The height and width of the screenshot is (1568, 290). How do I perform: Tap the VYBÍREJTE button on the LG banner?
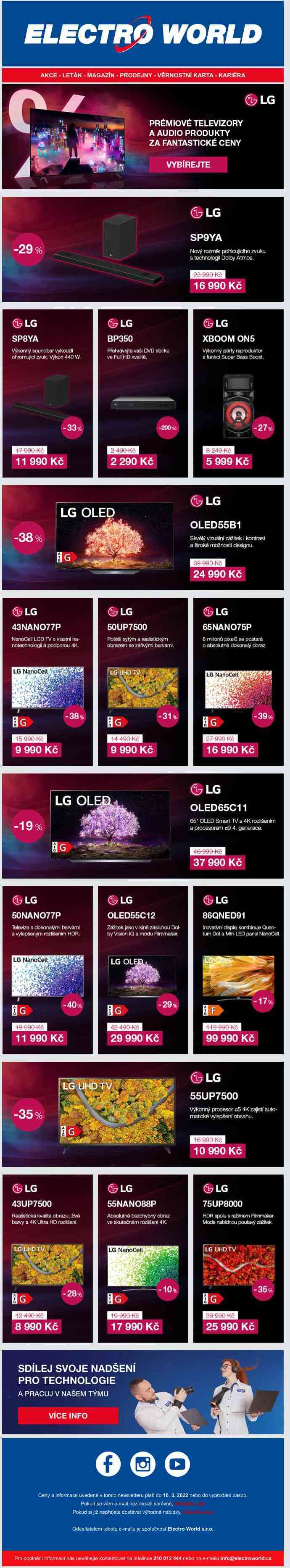pyautogui.click(x=188, y=164)
